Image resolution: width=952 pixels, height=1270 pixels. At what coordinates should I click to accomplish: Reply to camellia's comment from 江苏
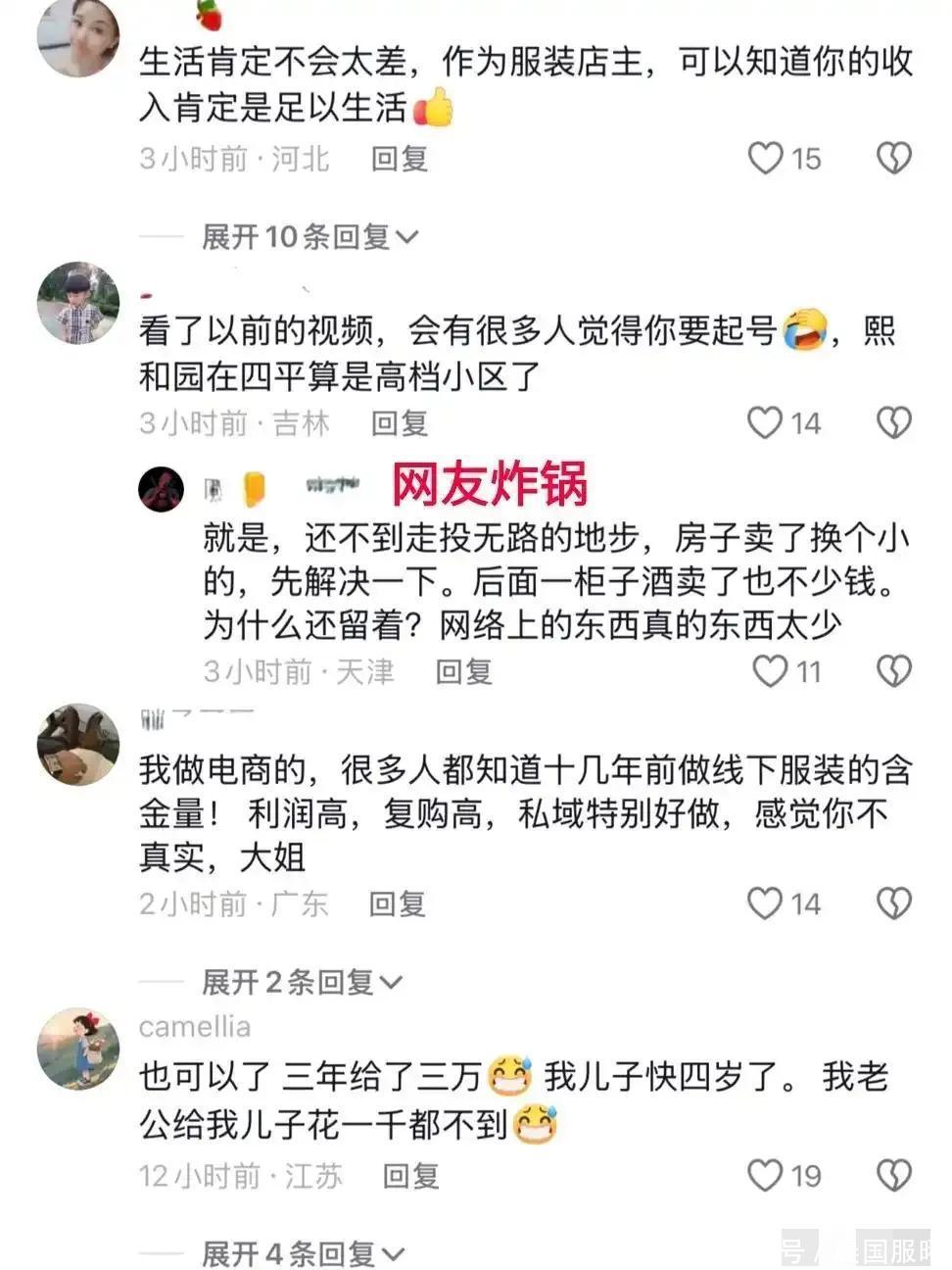click(410, 1175)
